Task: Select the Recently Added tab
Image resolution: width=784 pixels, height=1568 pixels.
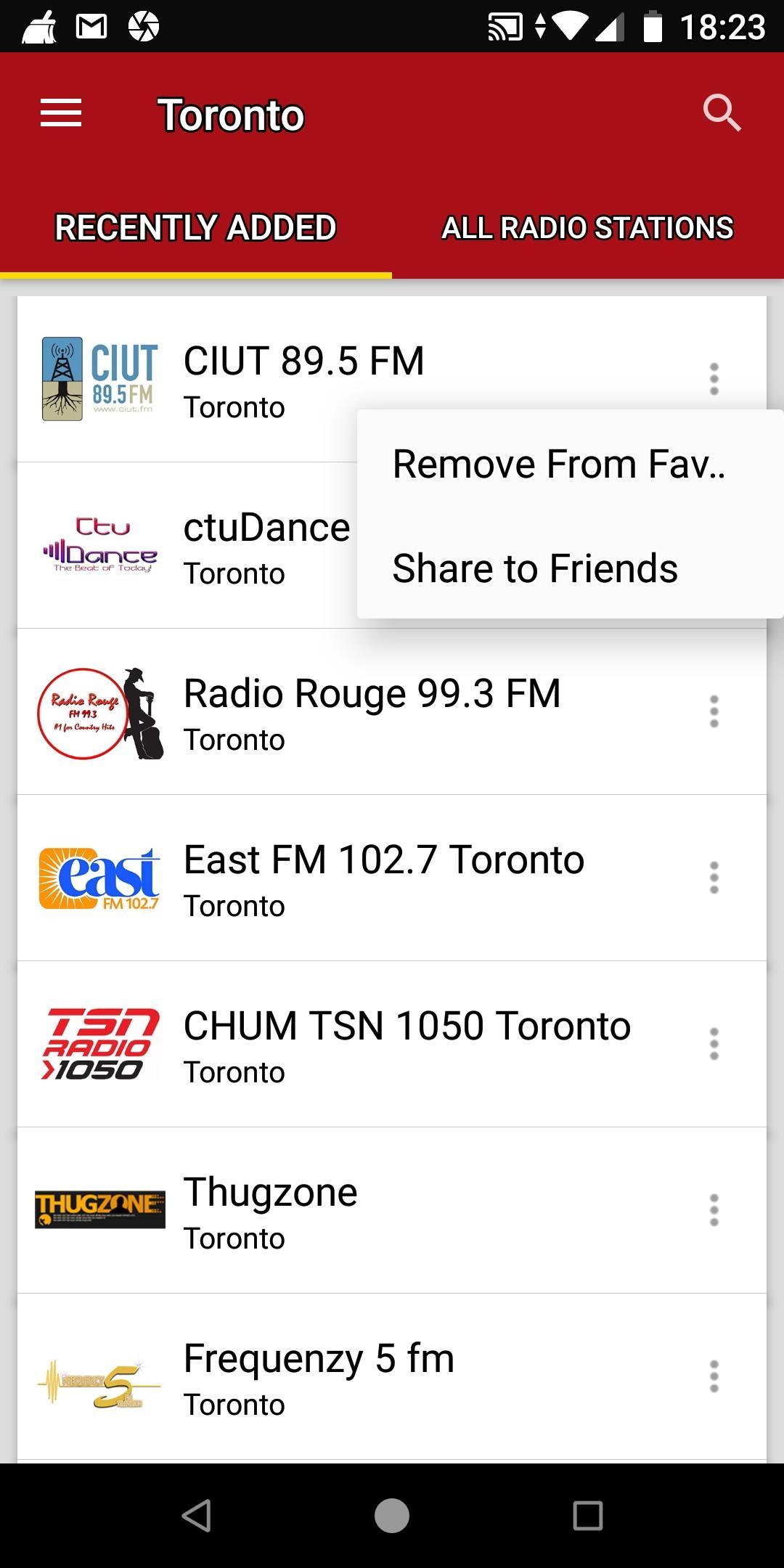Action: [196, 228]
